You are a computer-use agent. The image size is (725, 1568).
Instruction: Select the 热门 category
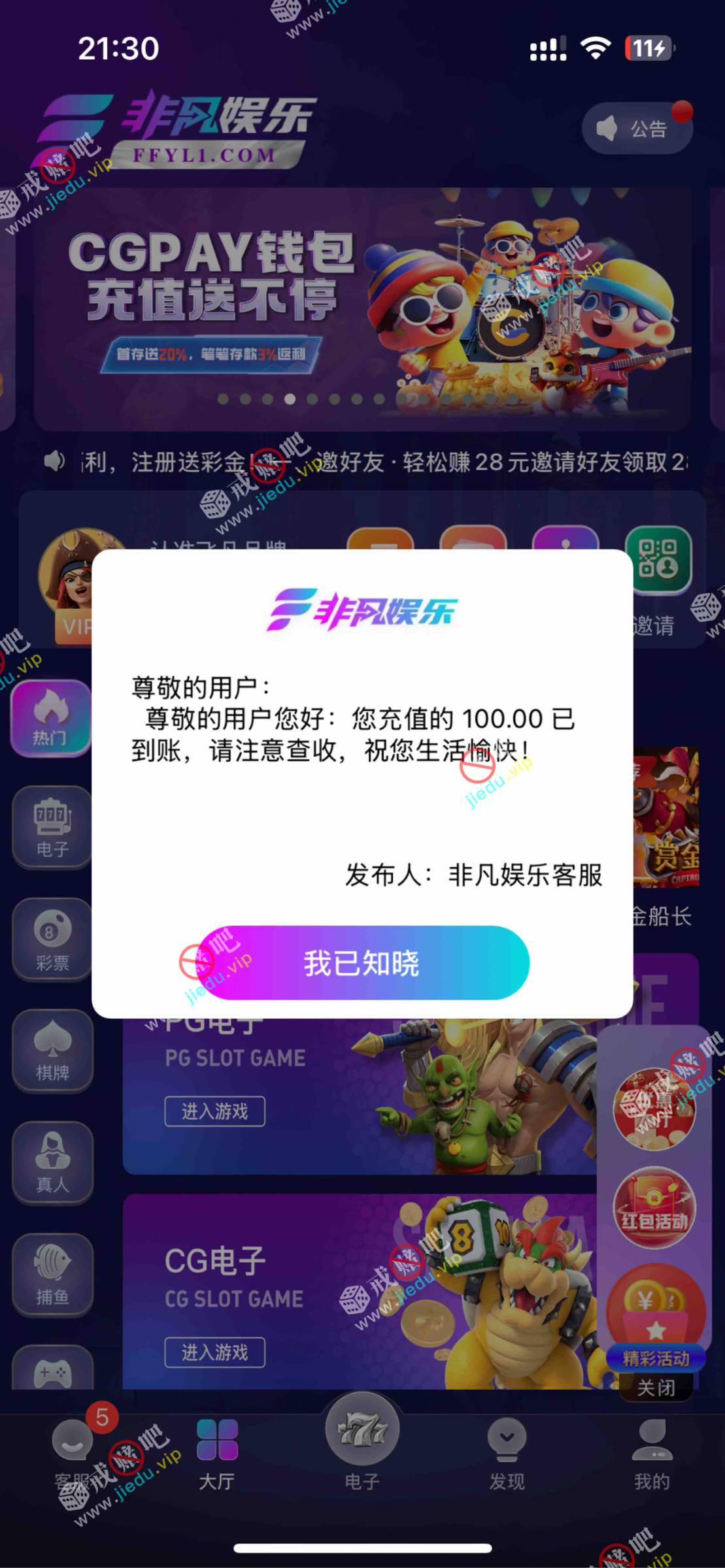point(50,719)
